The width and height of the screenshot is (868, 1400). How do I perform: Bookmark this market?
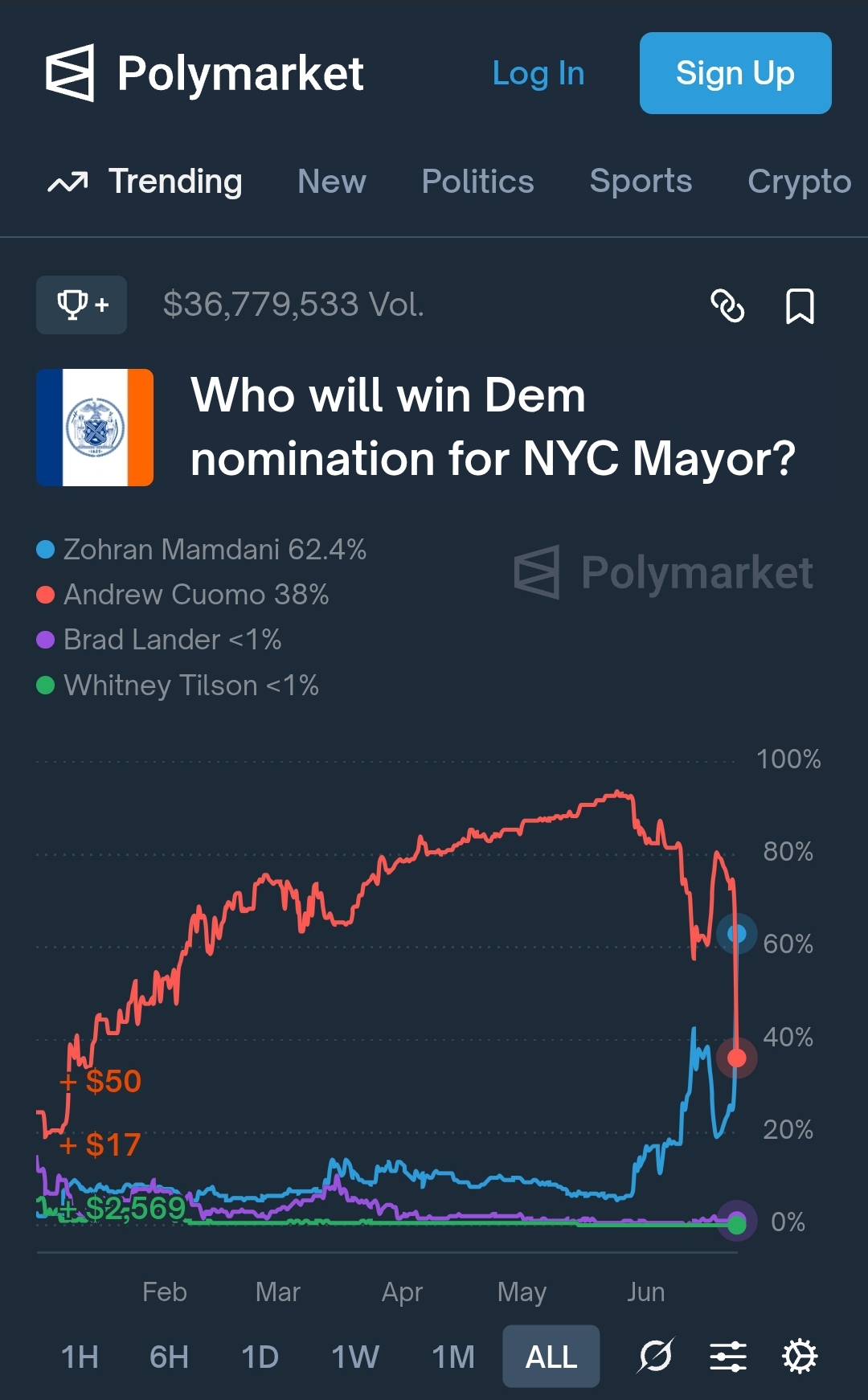800,306
